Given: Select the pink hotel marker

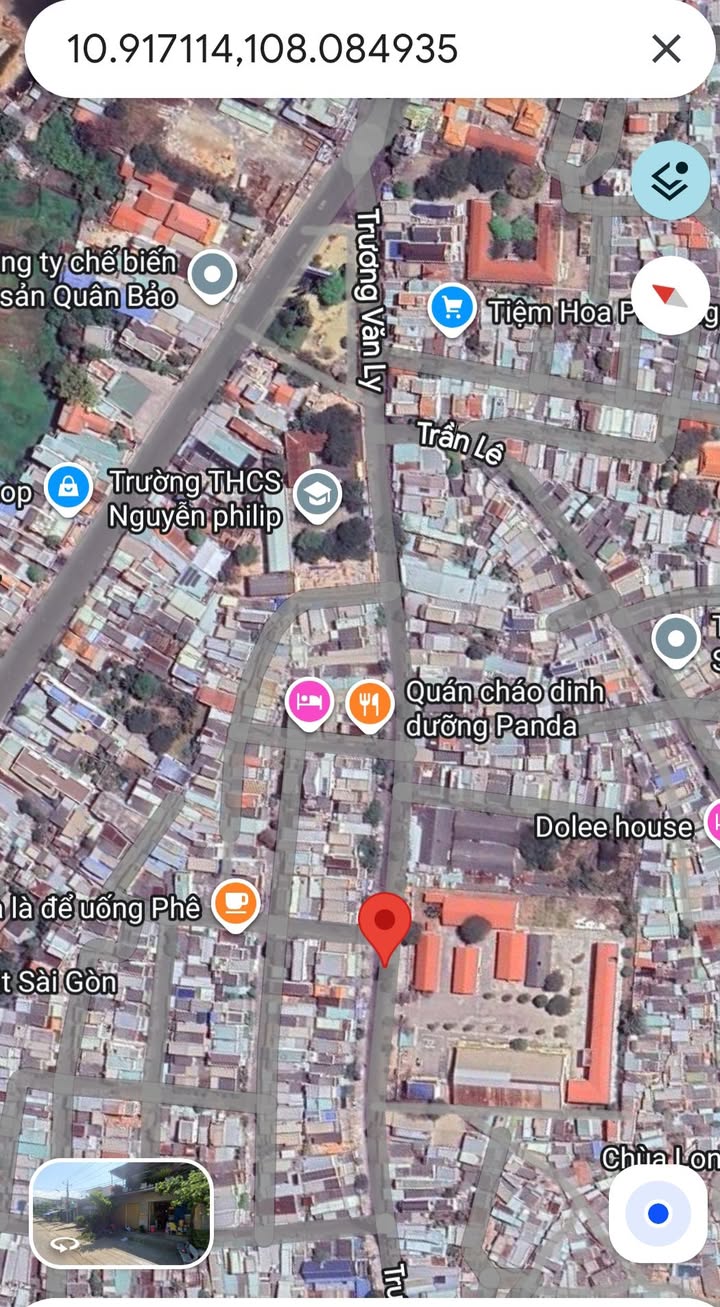Looking at the screenshot, I should (x=309, y=700).
